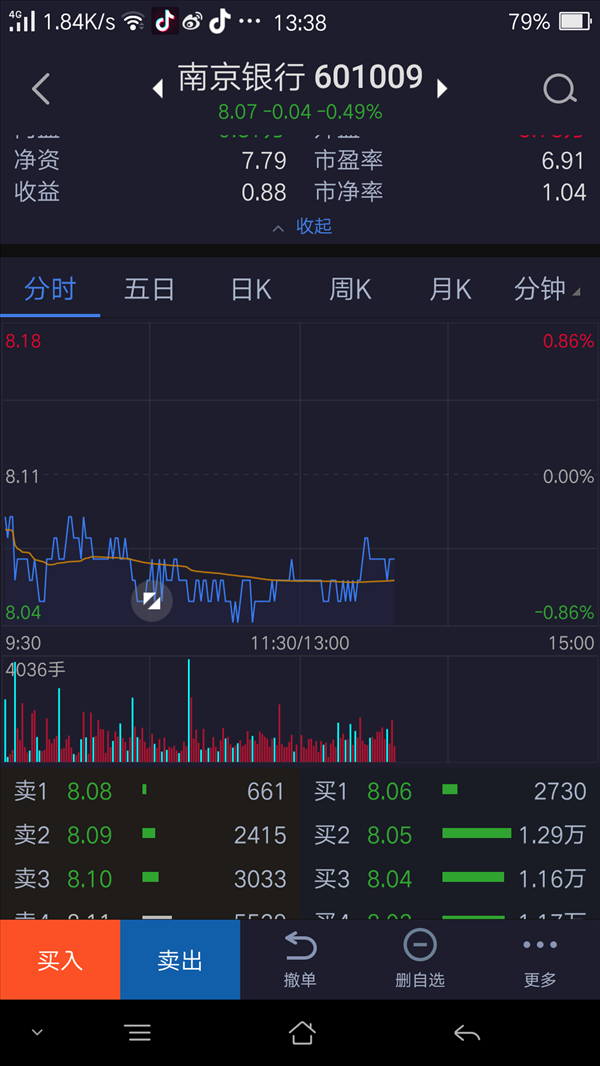Remove stock from watchlist via 删自选
Image resolution: width=600 pixels, height=1066 pixels.
coord(420,959)
